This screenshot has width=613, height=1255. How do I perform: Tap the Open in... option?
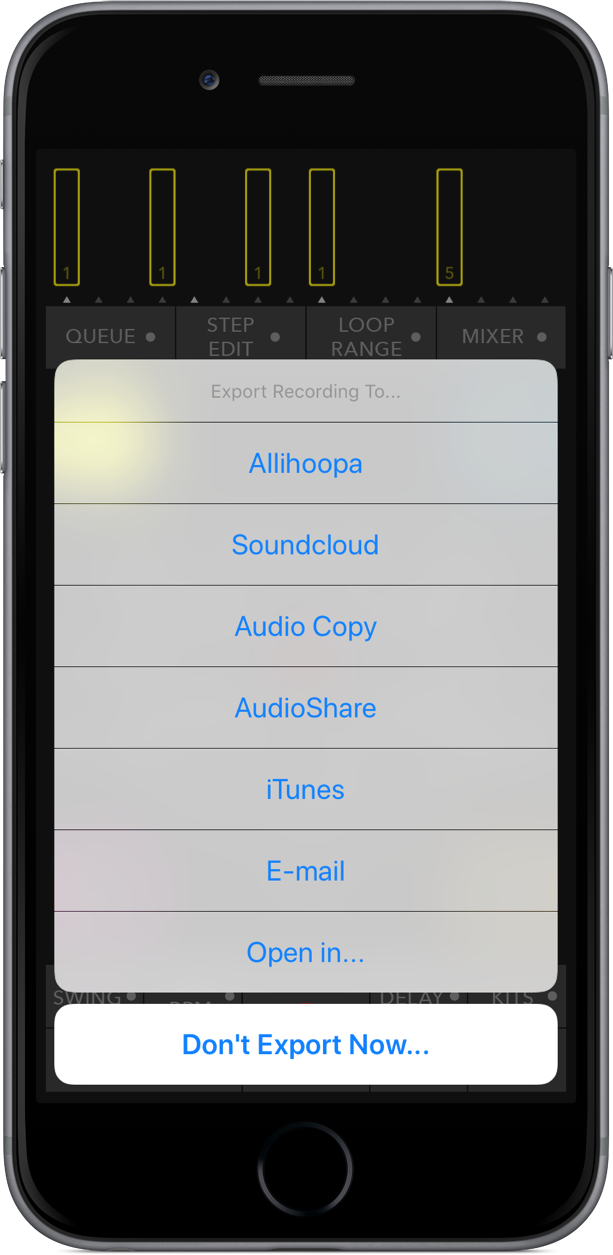306,952
